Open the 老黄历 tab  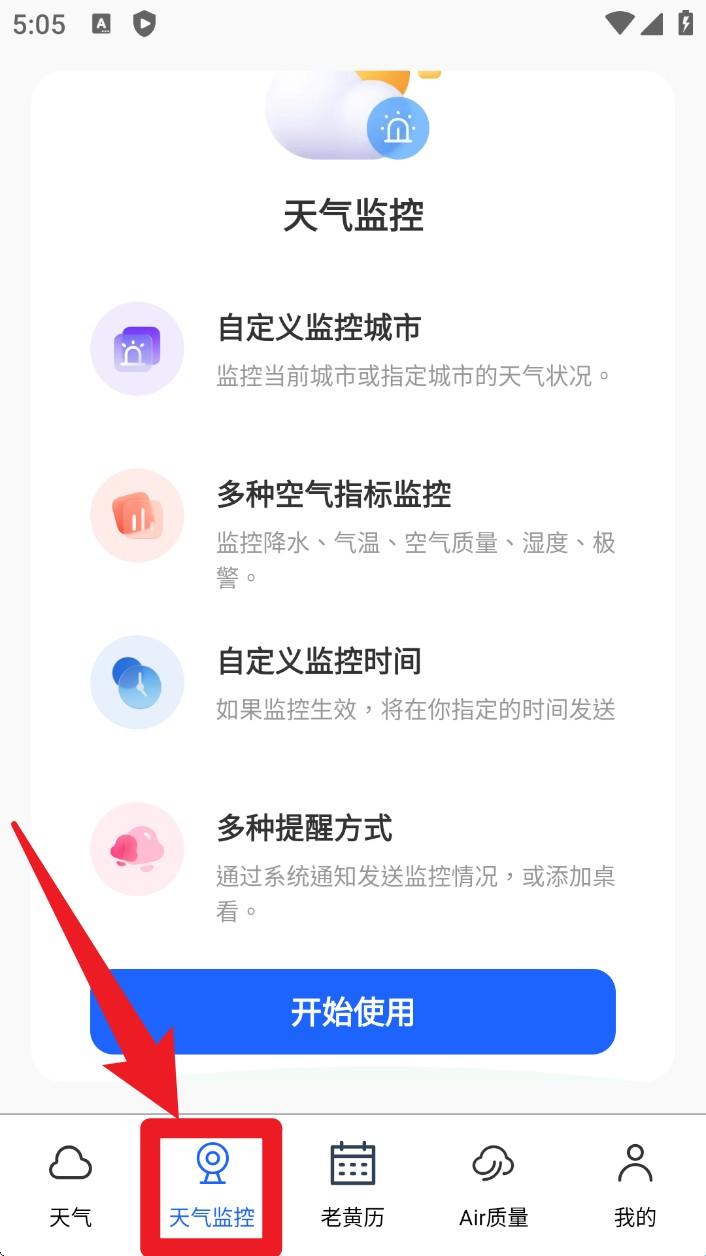coord(352,1186)
